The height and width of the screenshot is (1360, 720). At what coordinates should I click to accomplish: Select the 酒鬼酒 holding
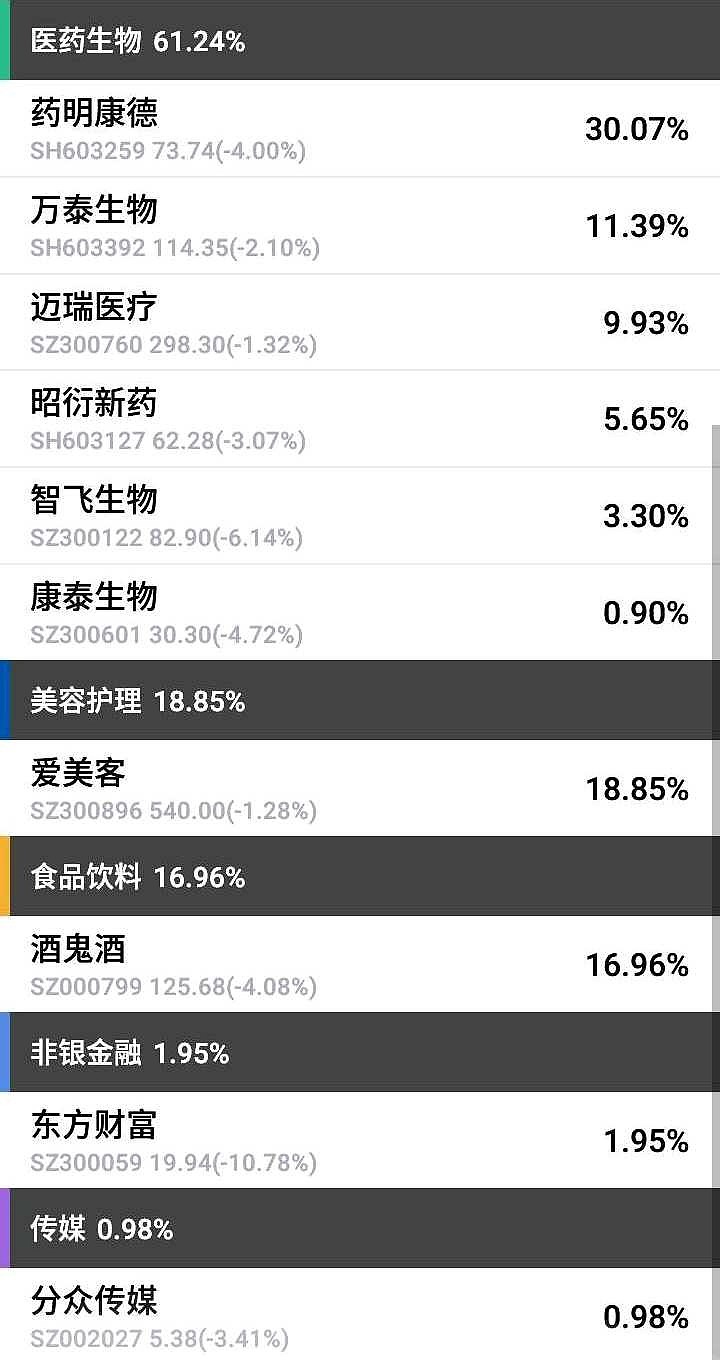coord(360,964)
